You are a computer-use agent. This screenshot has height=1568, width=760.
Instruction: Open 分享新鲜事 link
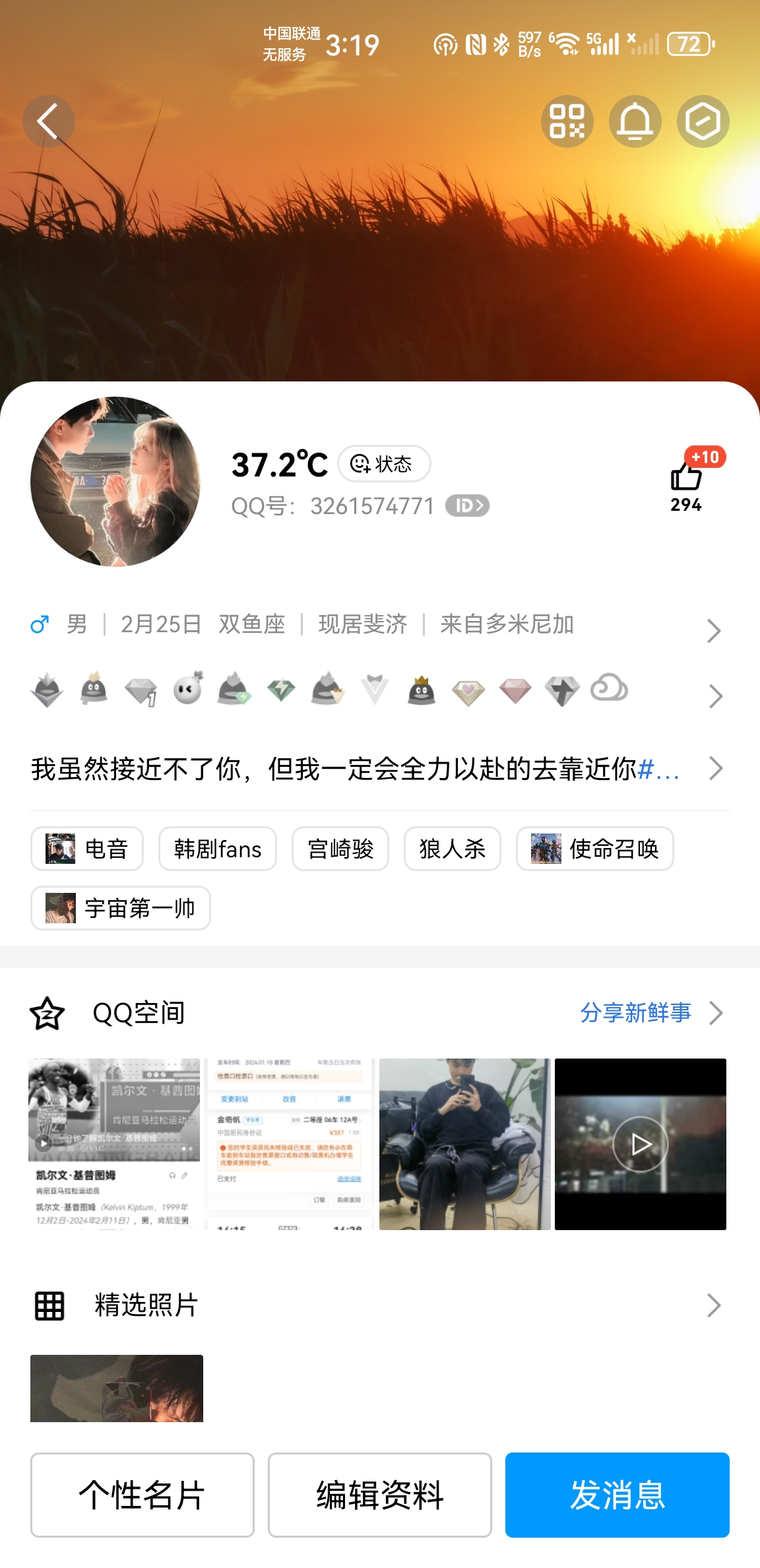pyautogui.click(x=636, y=1012)
